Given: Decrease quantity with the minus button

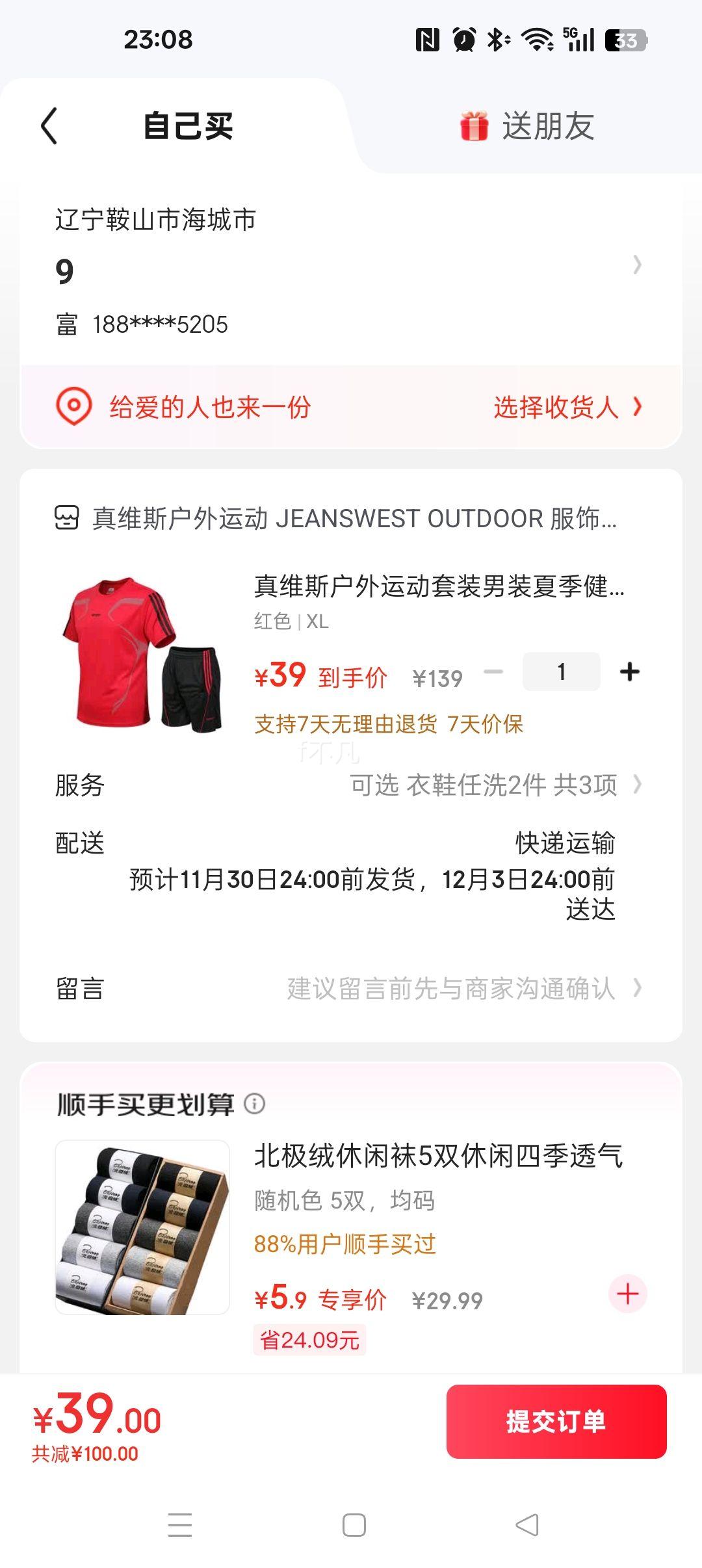Looking at the screenshot, I should tap(493, 672).
